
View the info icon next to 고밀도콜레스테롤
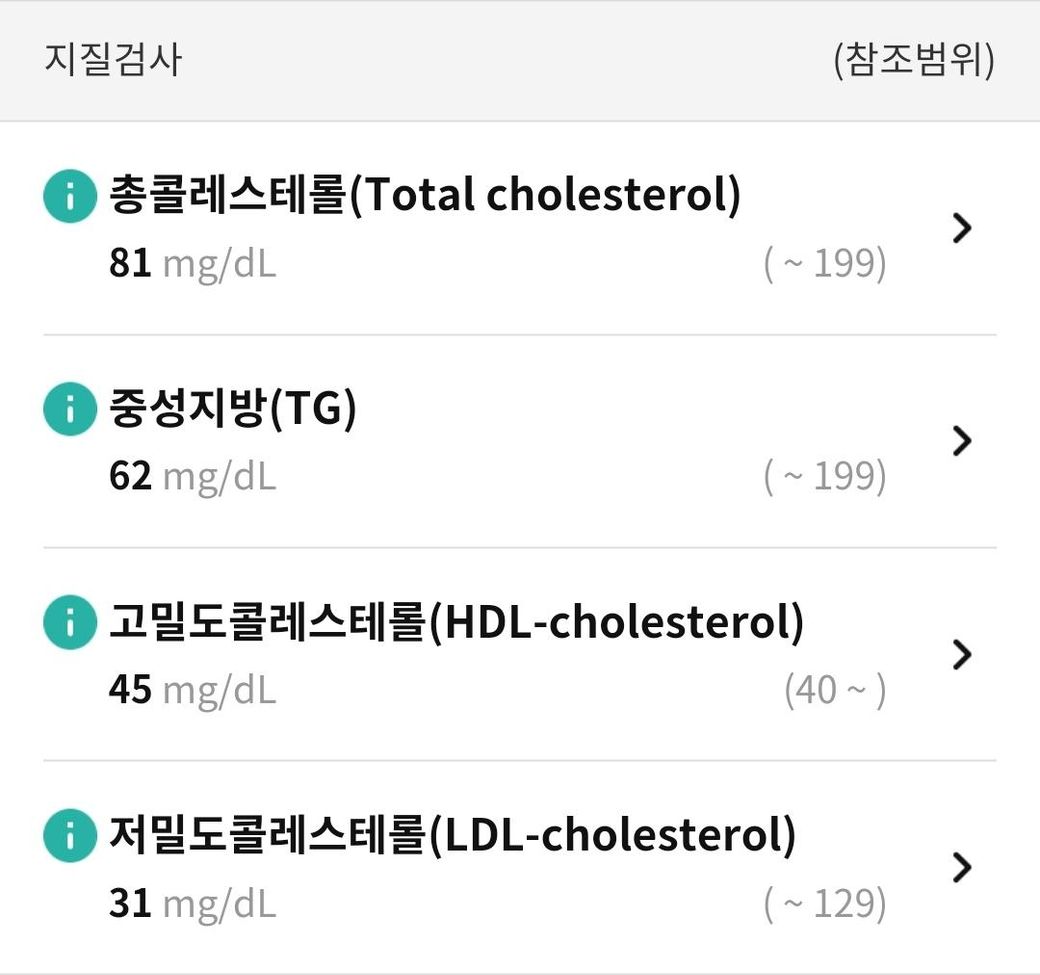tap(69, 624)
